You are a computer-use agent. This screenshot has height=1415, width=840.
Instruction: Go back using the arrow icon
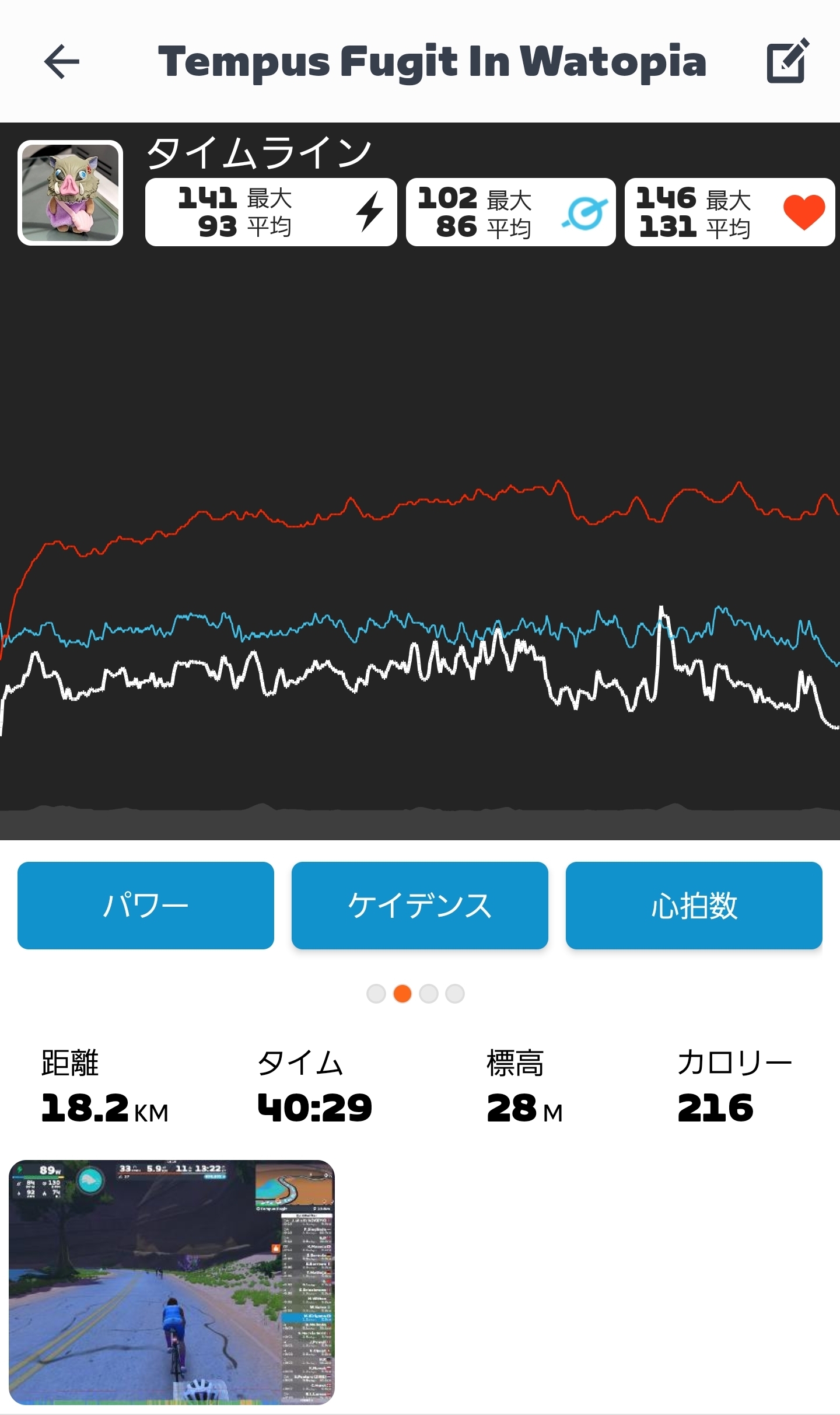tap(62, 61)
